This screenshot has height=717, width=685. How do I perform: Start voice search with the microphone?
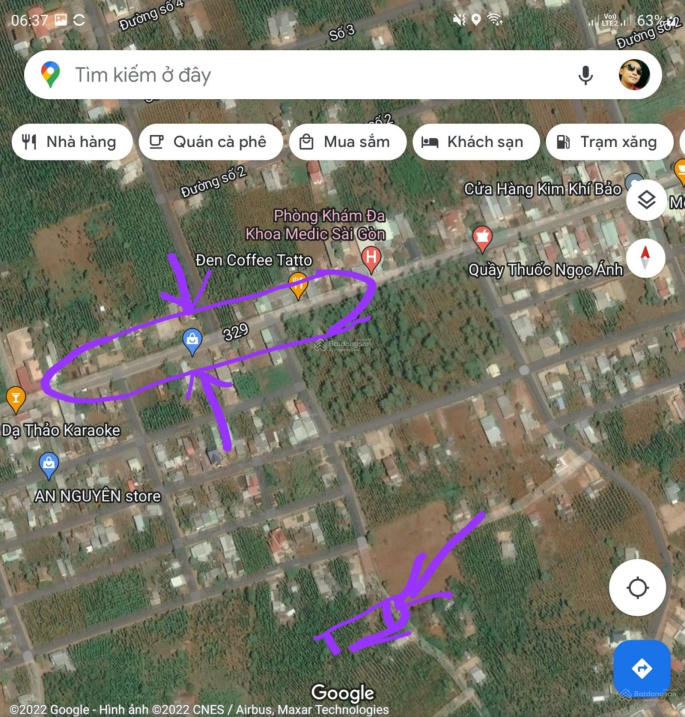(x=585, y=75)
